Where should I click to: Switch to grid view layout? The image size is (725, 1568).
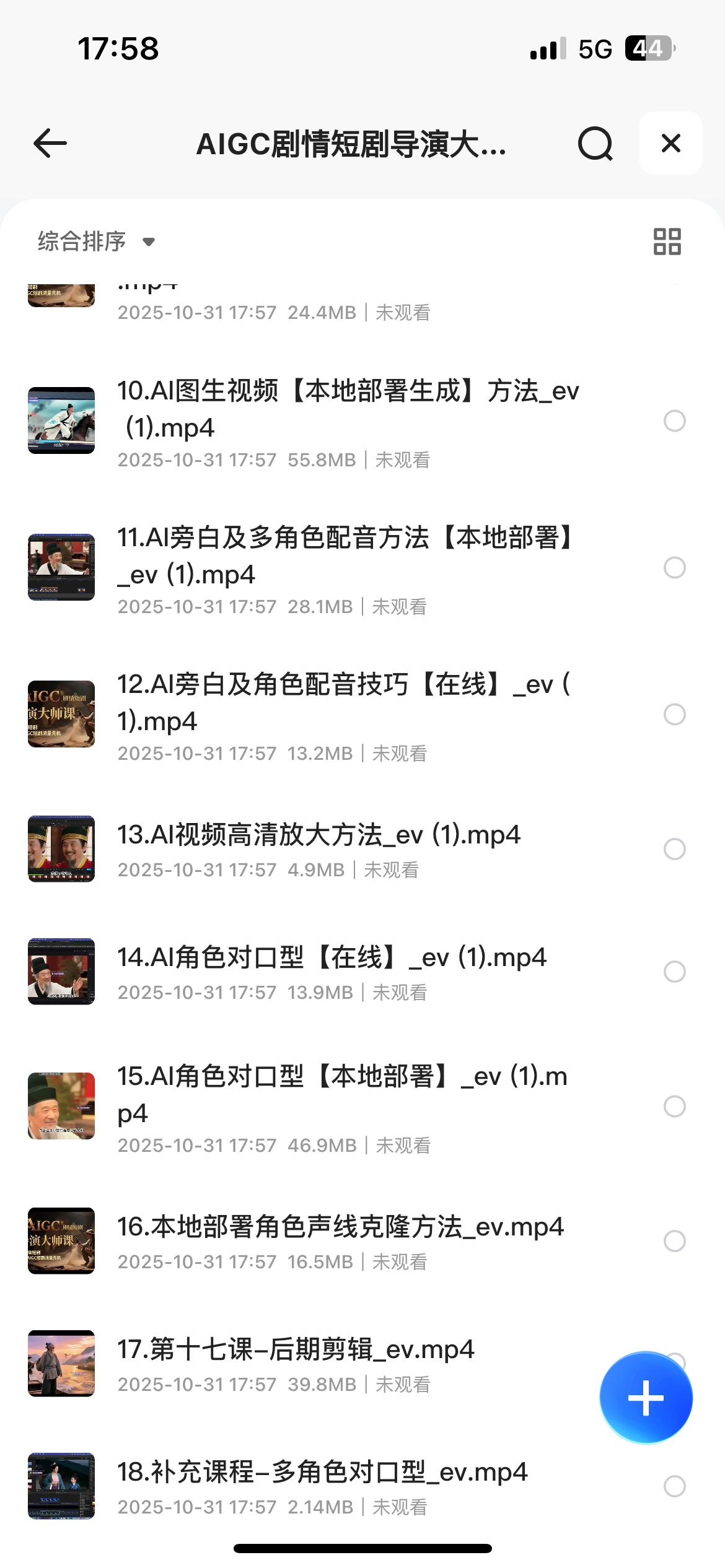667,242
